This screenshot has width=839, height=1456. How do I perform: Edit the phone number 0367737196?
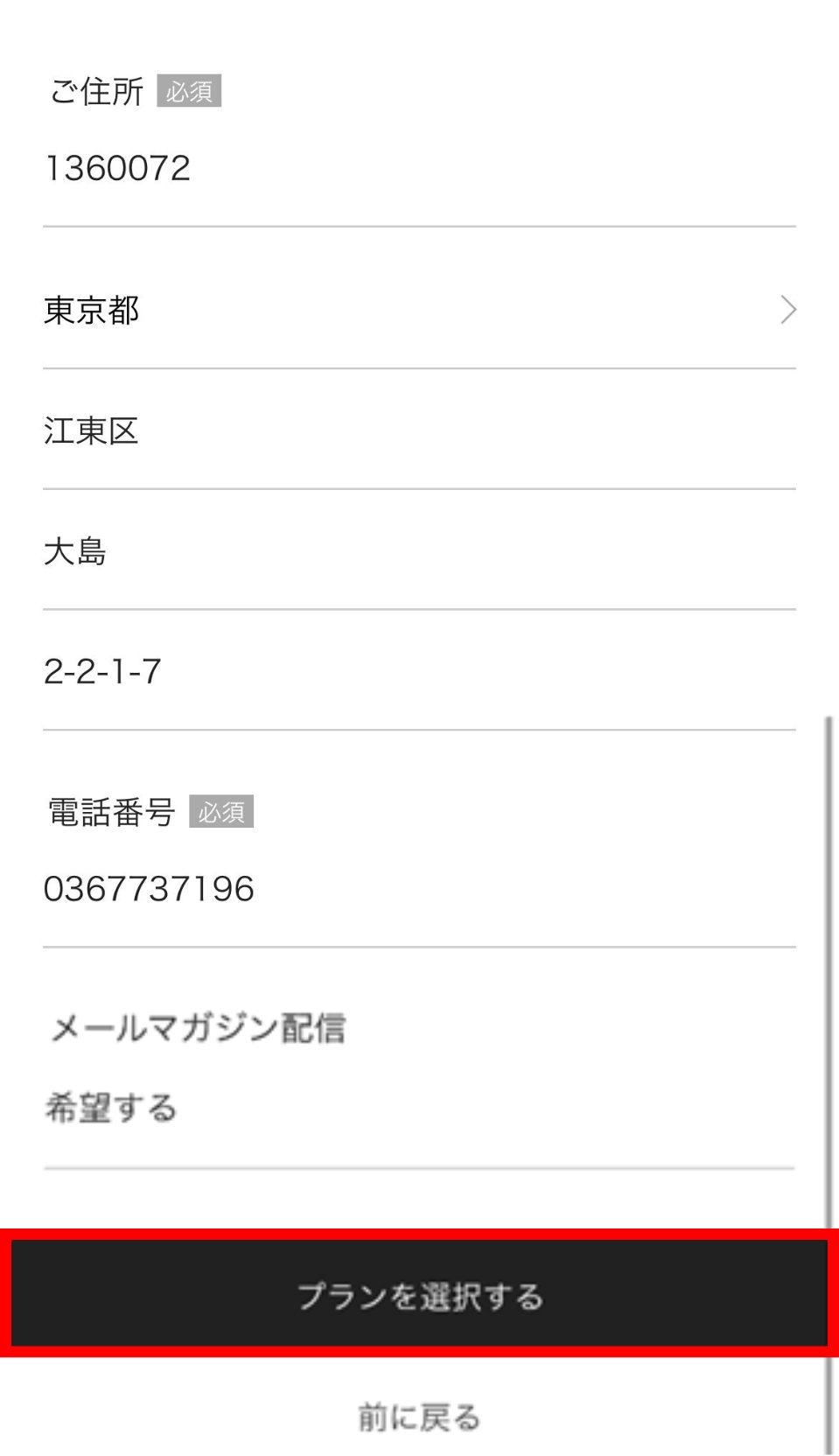coord(418,889)
